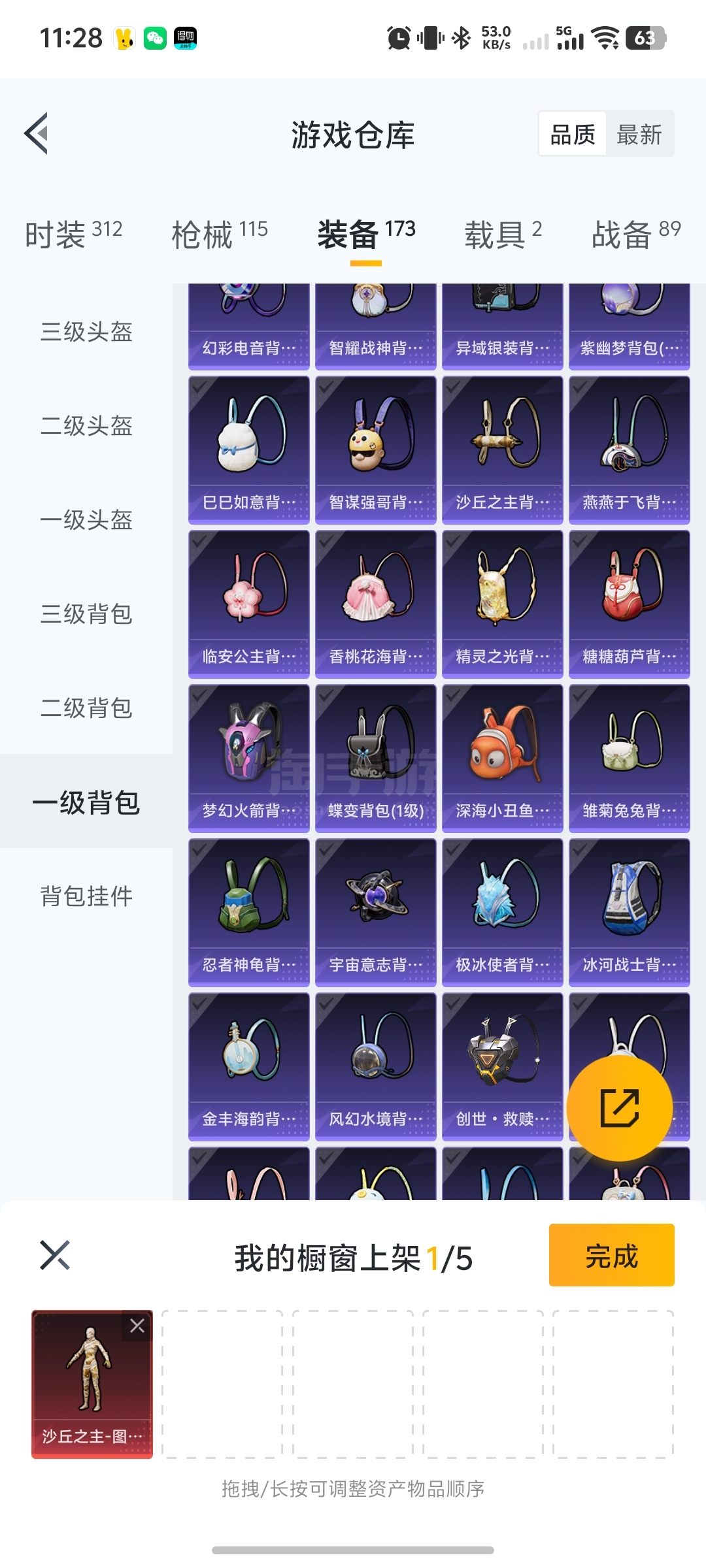Sort items by 最新
The height and width of the screenshot is (1568, 706).
639,135
